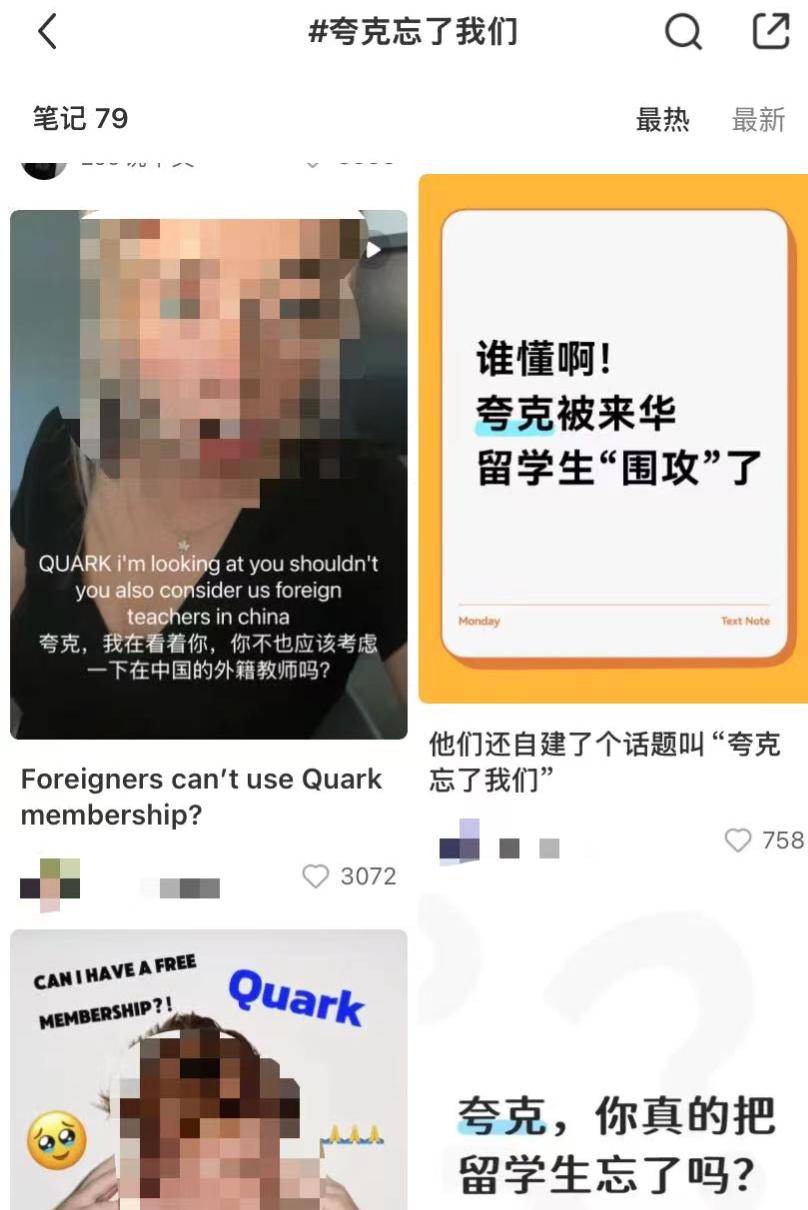Open the Foreigners can't use Quark membership video
The height and width of the screenshot is (1210, 808).
(209, 474)
